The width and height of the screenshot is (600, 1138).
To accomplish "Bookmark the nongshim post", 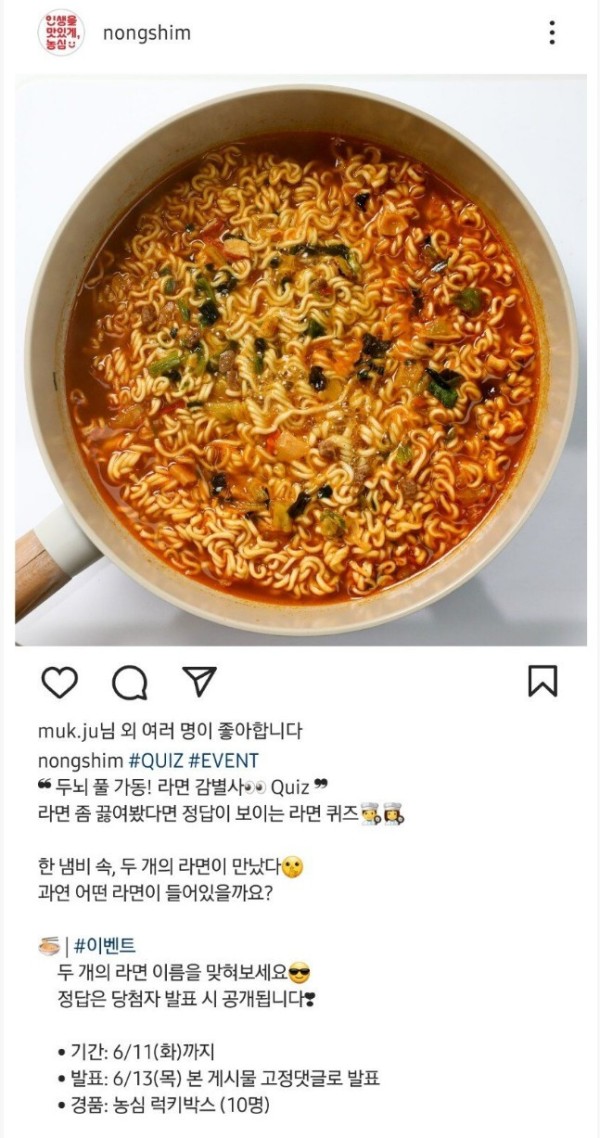I will (x=542, y=681).
